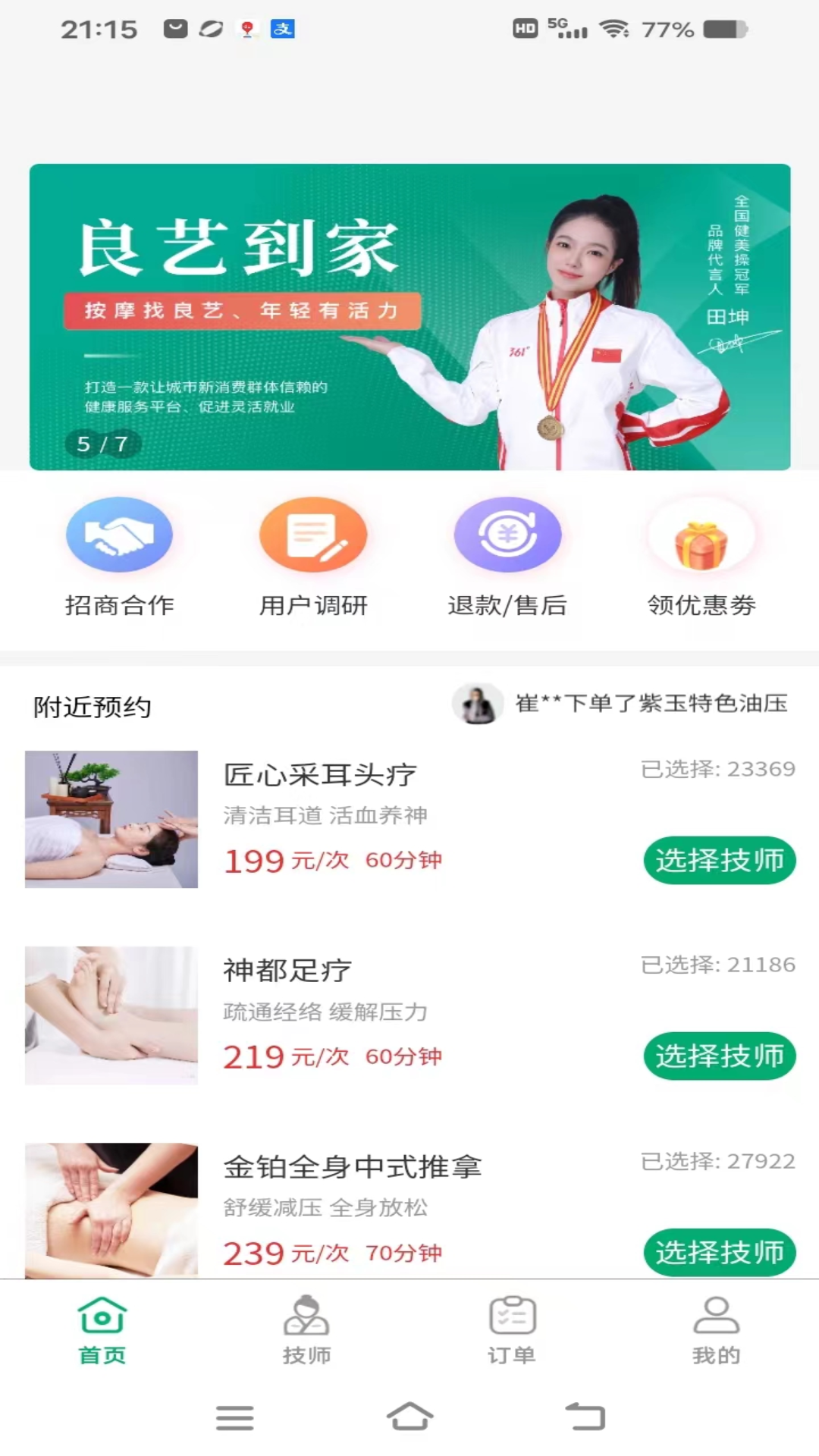Go back with system back button
This screenshot has height=1456, width=819.
pos(585,1417)
